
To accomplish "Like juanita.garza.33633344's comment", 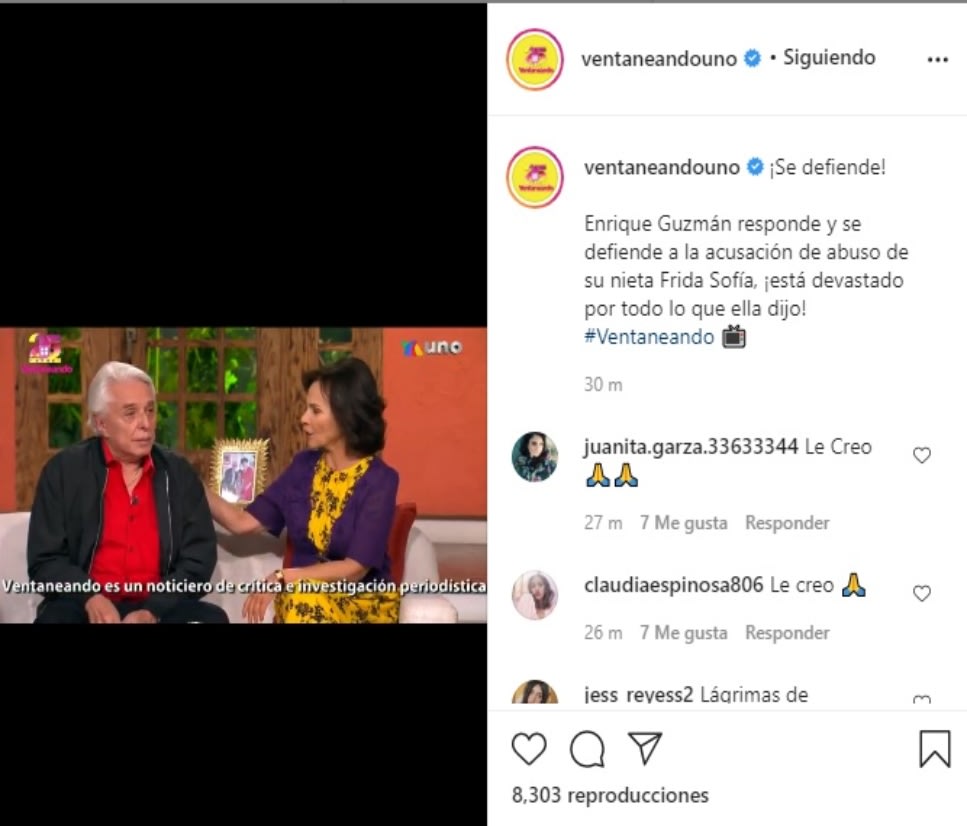I will [x=921, y=456].
